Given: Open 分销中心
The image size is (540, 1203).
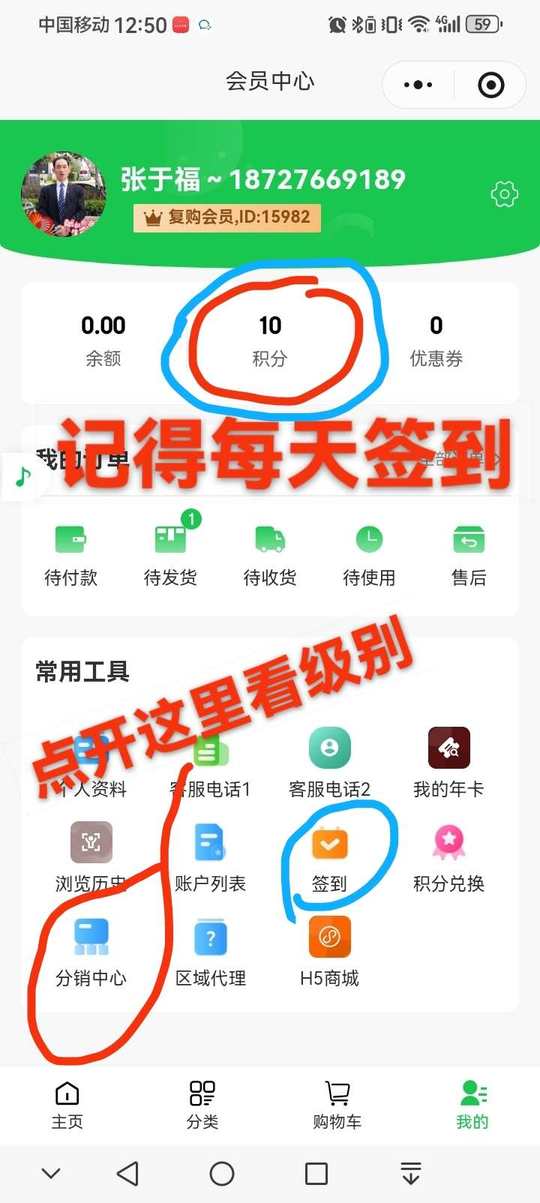Looking at the screenshot, I should click(x=91, y=953).
